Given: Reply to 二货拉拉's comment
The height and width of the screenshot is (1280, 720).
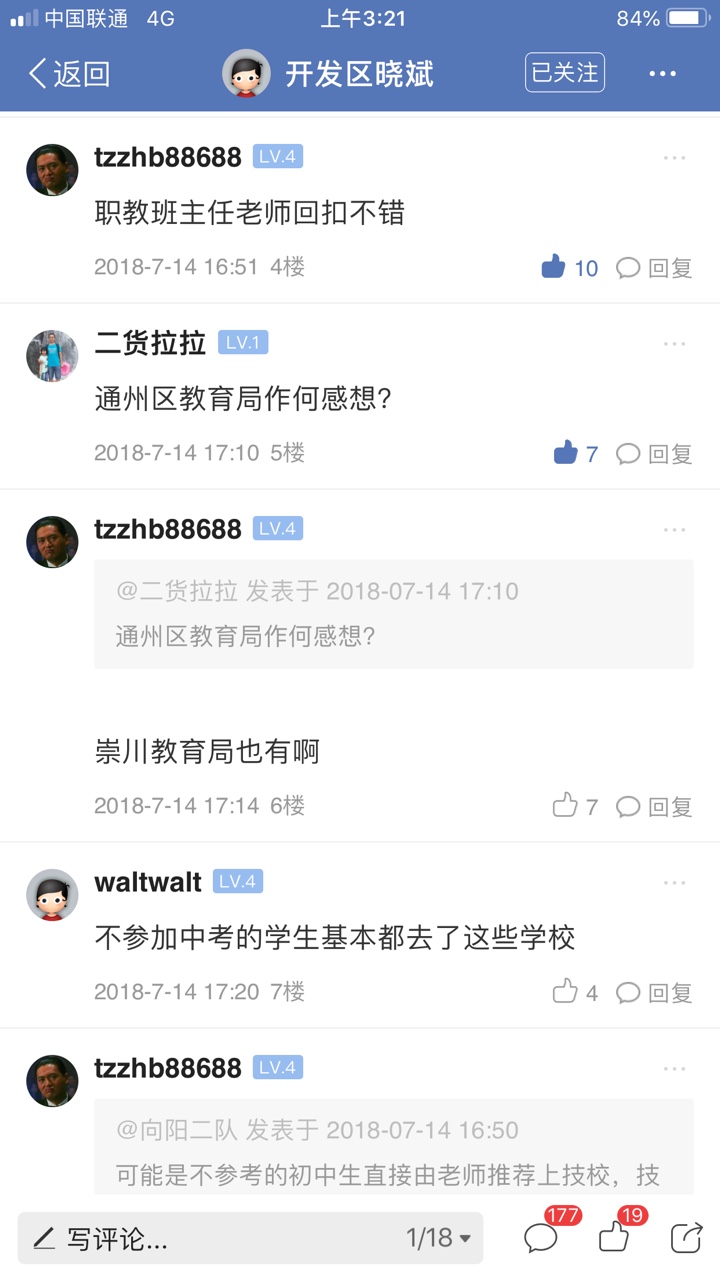Looking at the screenshot, I should pyautogui.click(x=655, y=453).
